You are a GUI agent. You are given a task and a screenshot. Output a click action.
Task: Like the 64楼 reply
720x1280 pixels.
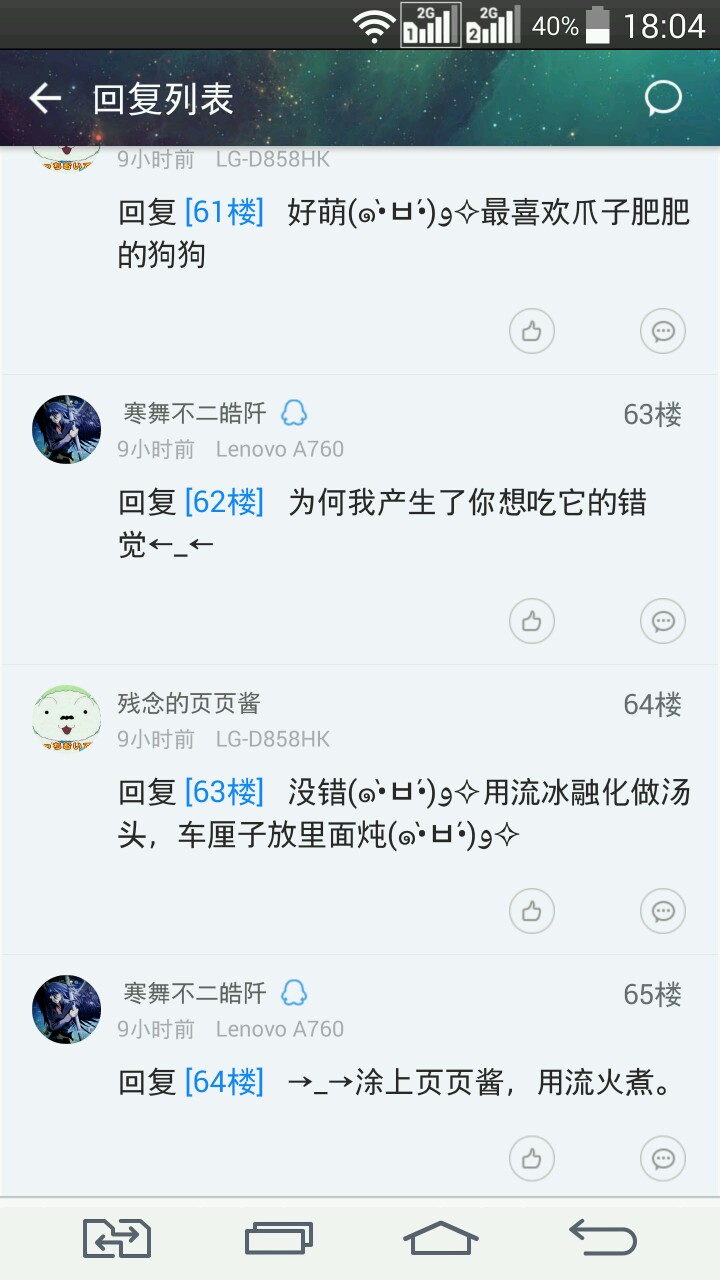[x=531, y=911]
